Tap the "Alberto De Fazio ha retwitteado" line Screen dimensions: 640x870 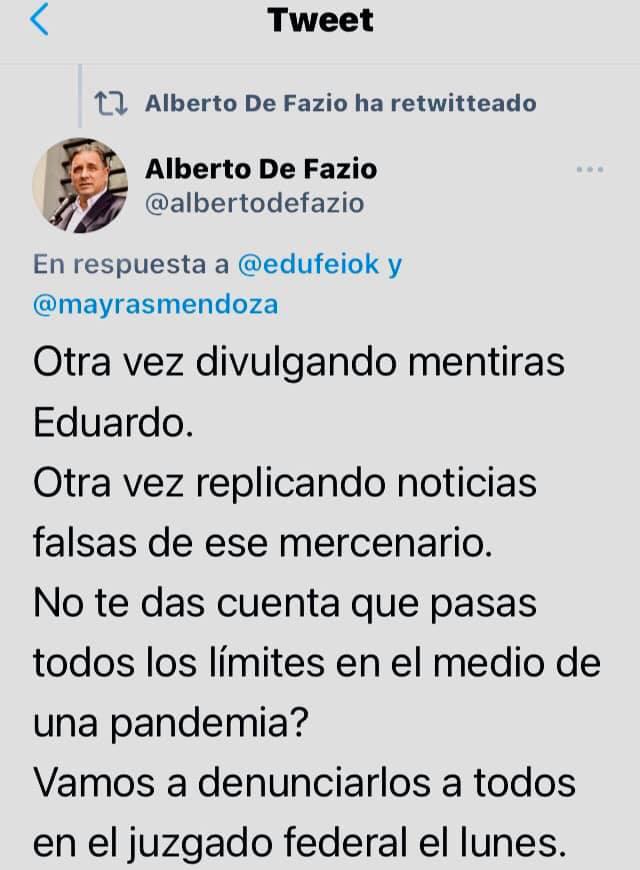[340, 103]
